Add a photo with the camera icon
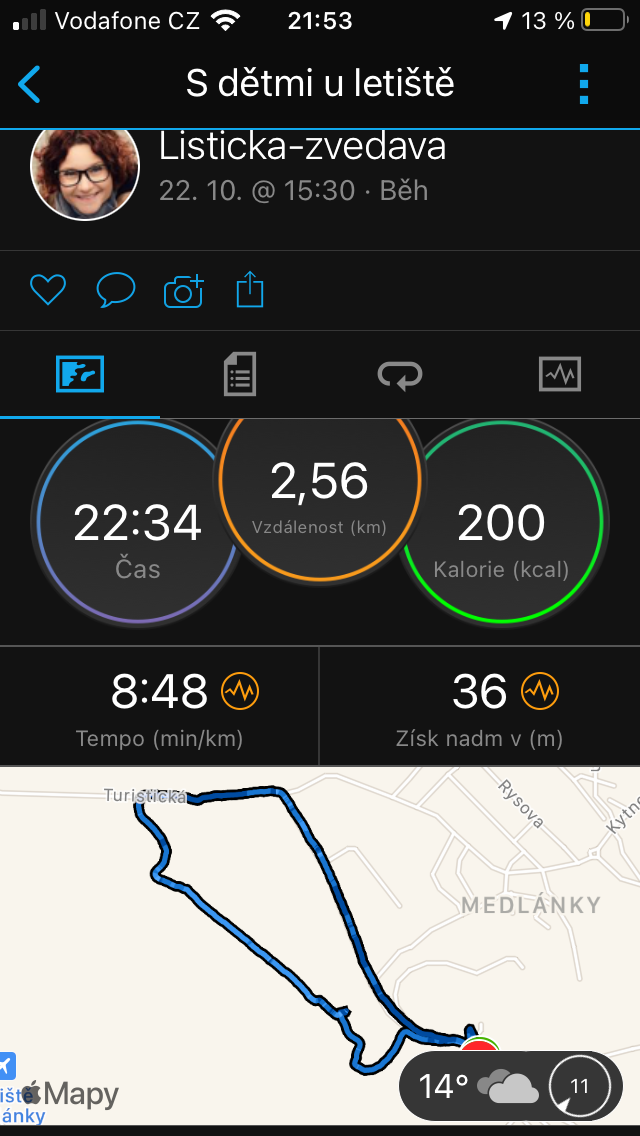This screenshot has width=640, height=1136. [x=184, y=291]
